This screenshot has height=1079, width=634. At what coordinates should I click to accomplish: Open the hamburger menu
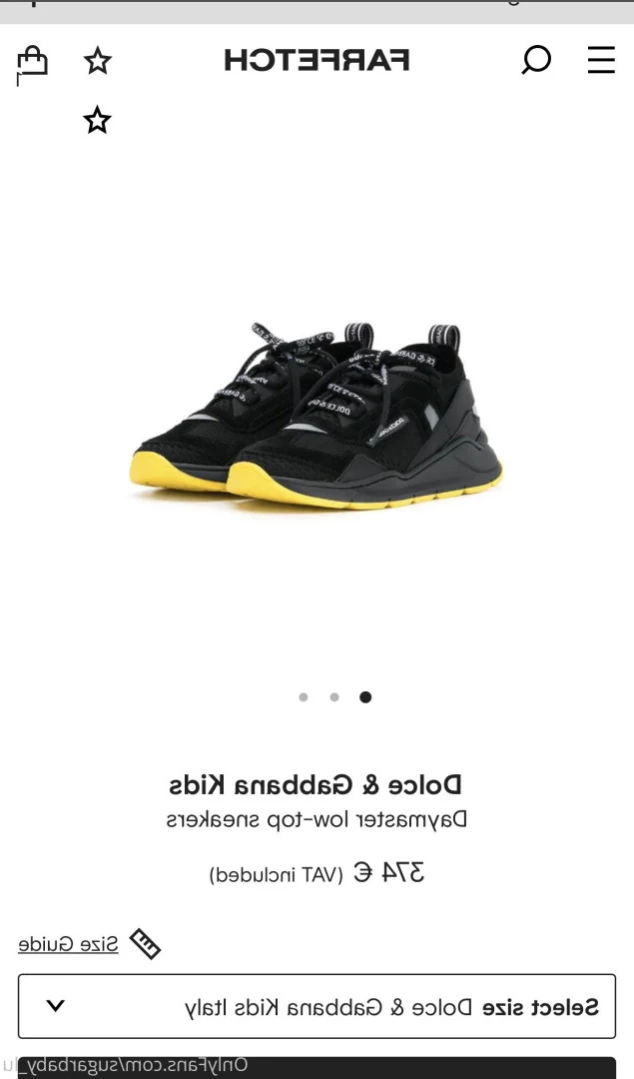click(601, 60)
